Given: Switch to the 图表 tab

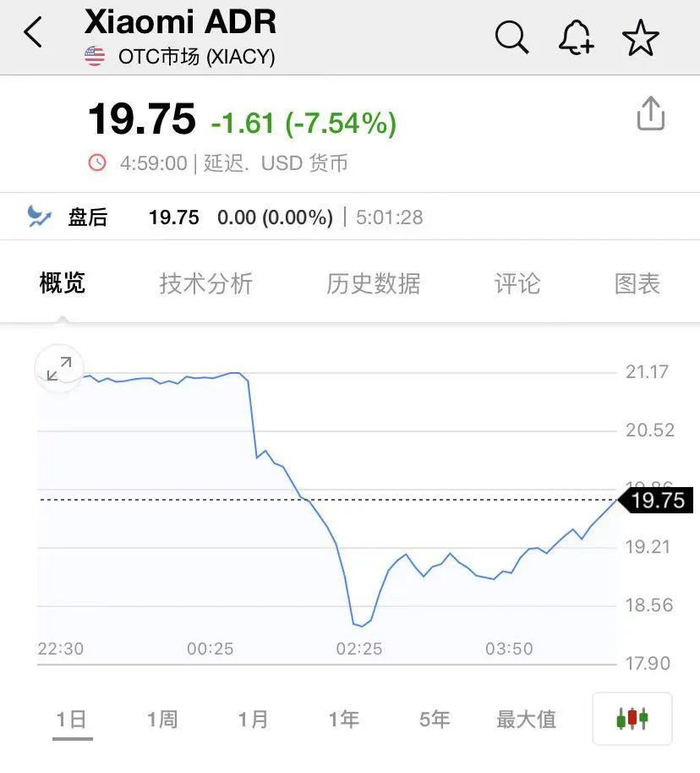Looking at the screenshot, I should tap(637, 284).
